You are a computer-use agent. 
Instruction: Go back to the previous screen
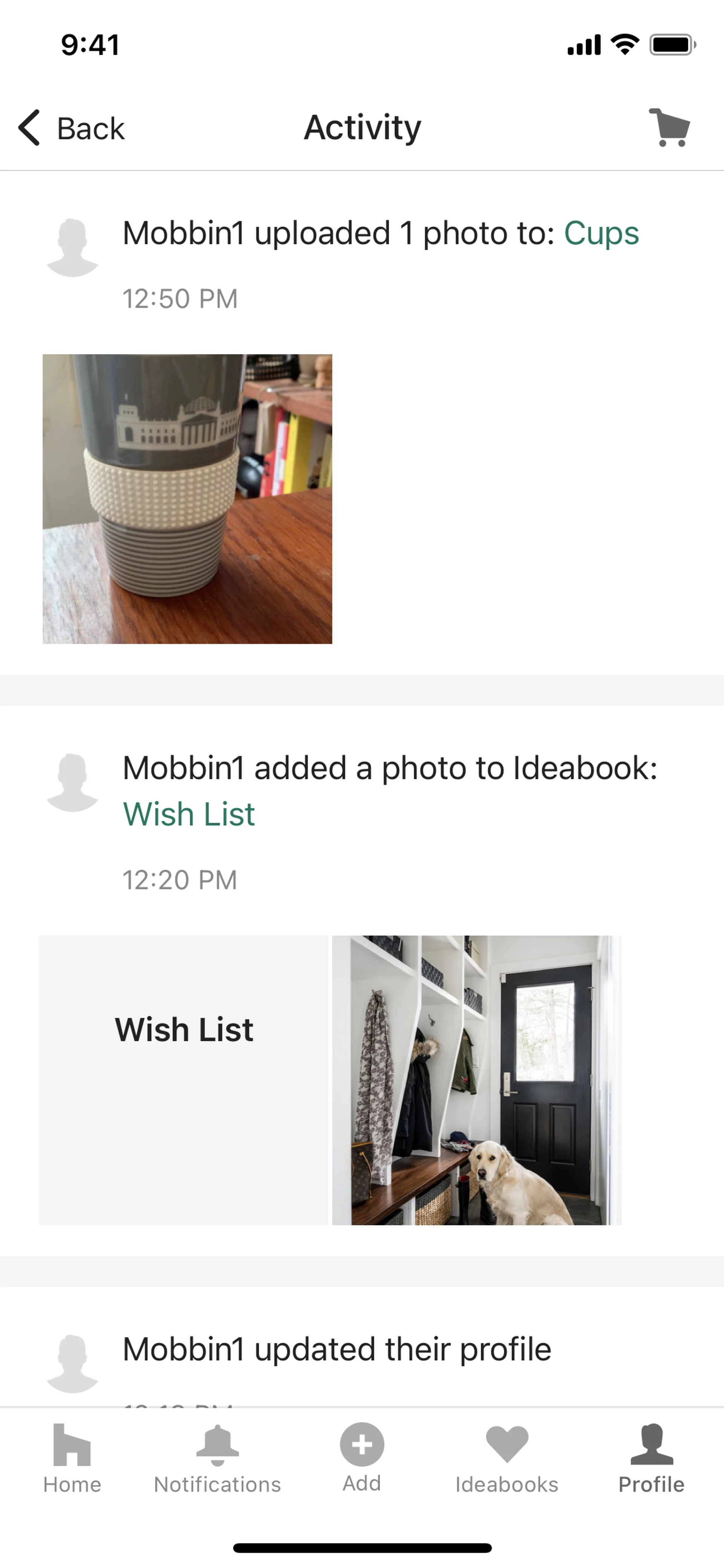point(71,128)
